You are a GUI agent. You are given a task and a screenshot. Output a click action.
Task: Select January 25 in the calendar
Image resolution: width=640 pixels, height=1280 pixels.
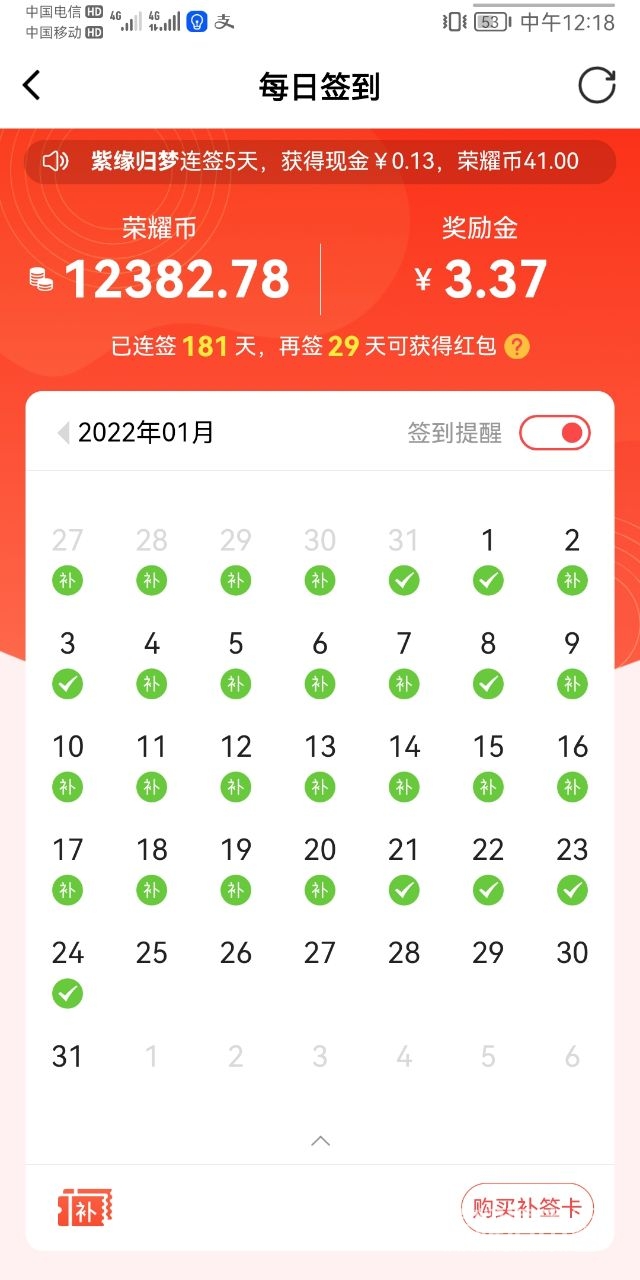click(x=152, y=953)
